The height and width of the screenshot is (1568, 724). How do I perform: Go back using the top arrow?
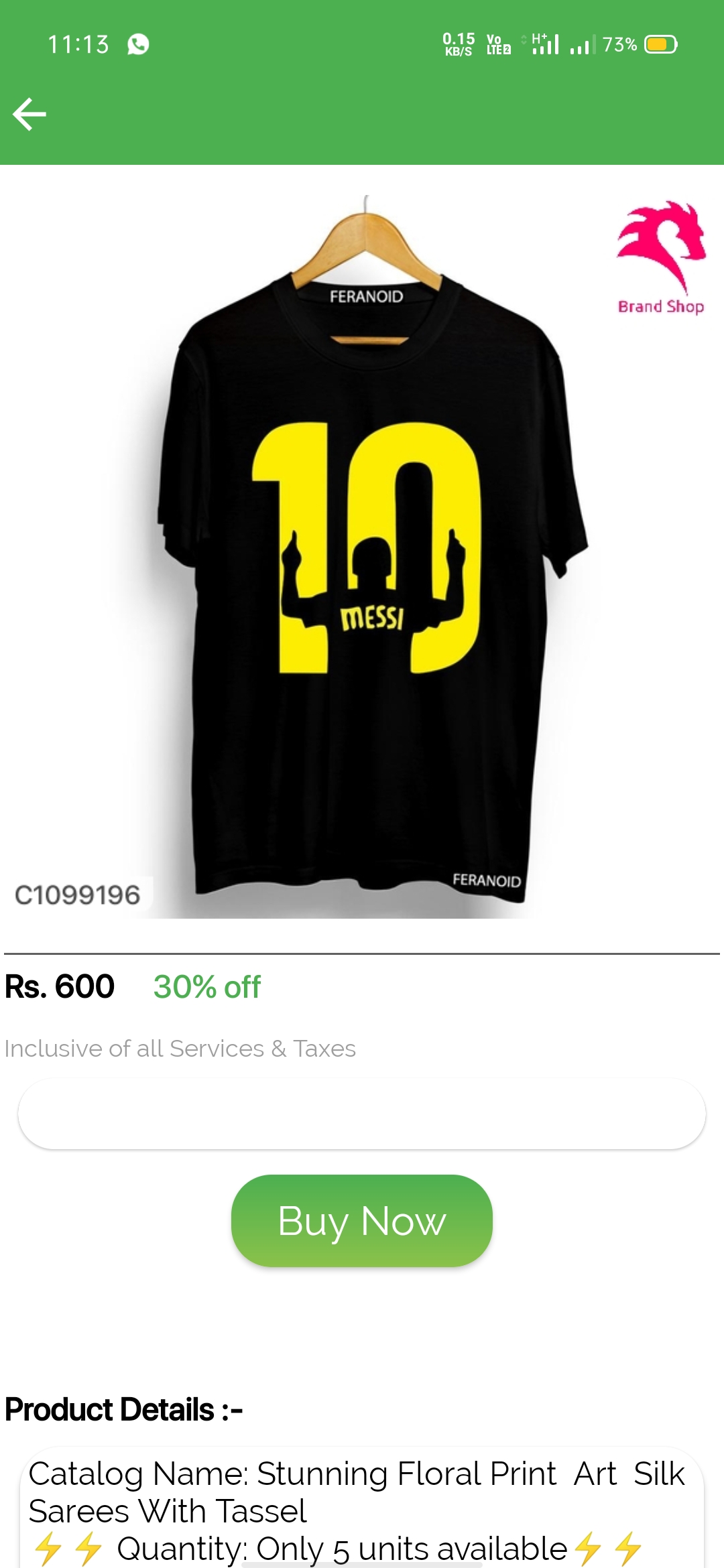click(29, 114)
